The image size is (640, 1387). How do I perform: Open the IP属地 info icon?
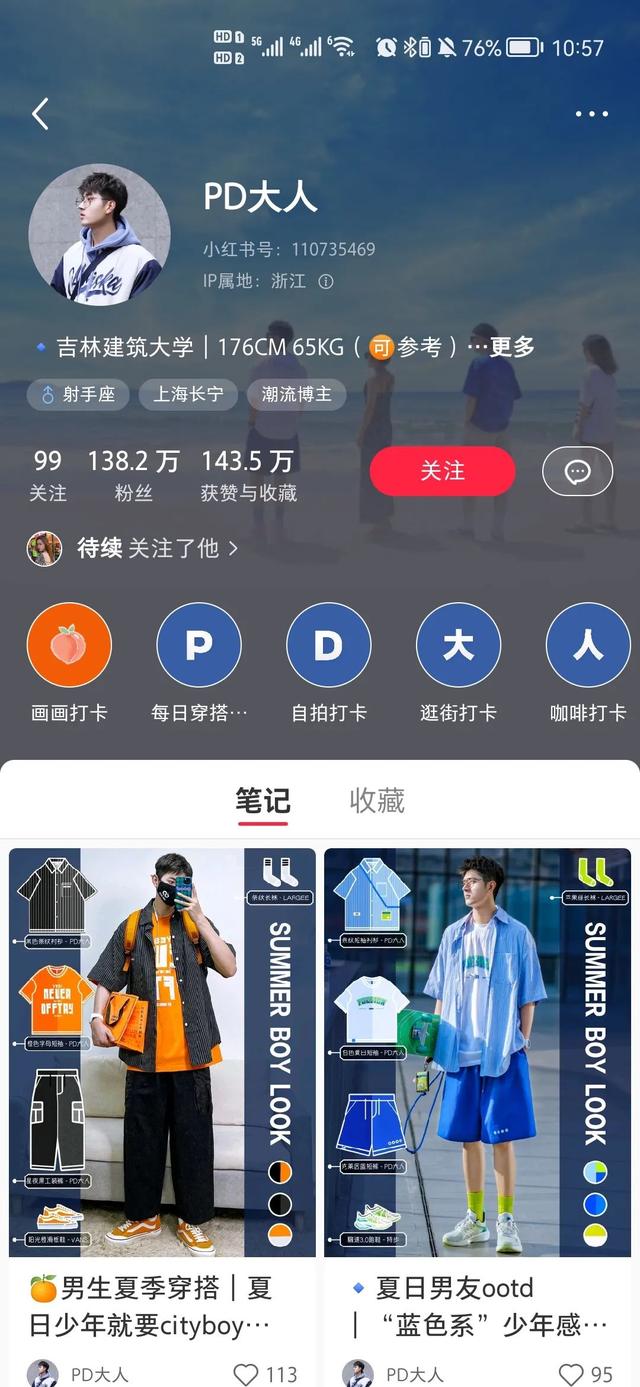coord(326,282)
